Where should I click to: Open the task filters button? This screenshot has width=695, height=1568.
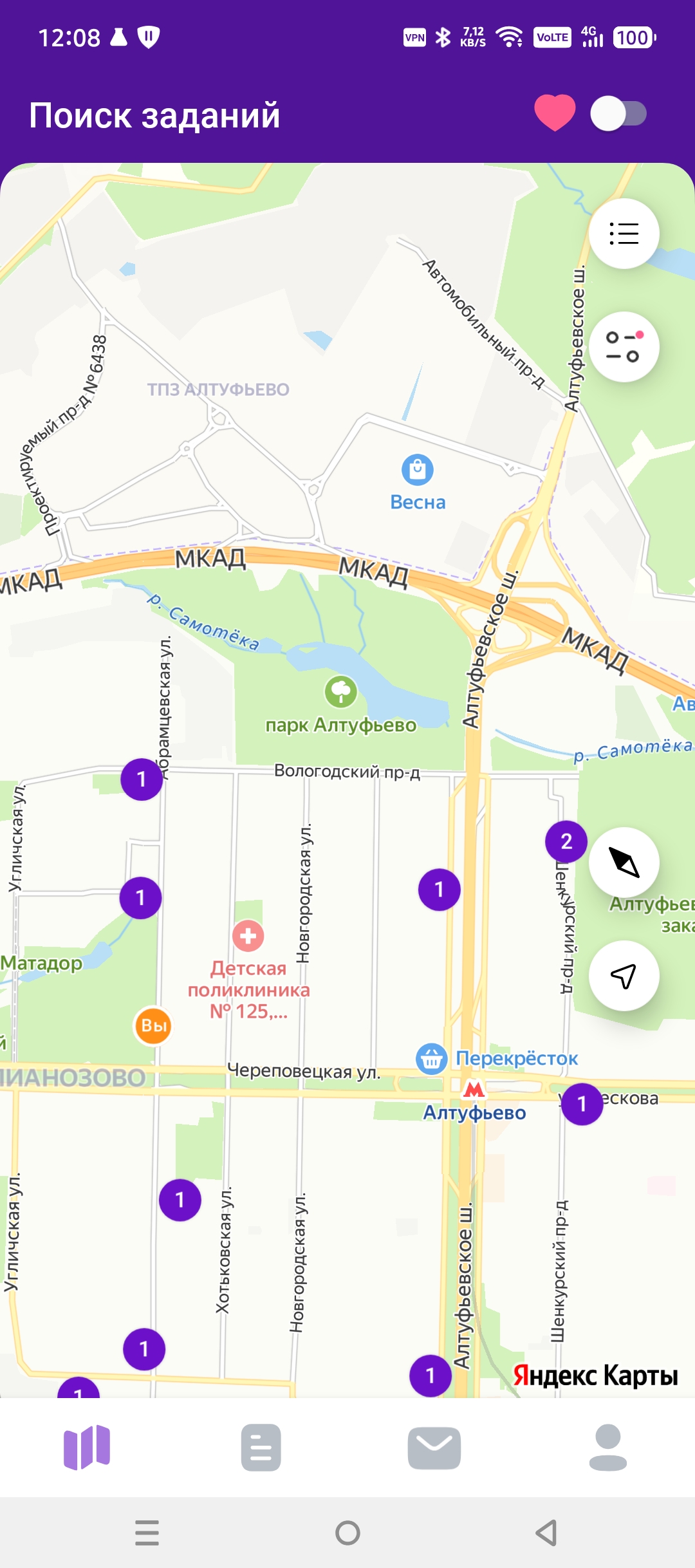624,347
